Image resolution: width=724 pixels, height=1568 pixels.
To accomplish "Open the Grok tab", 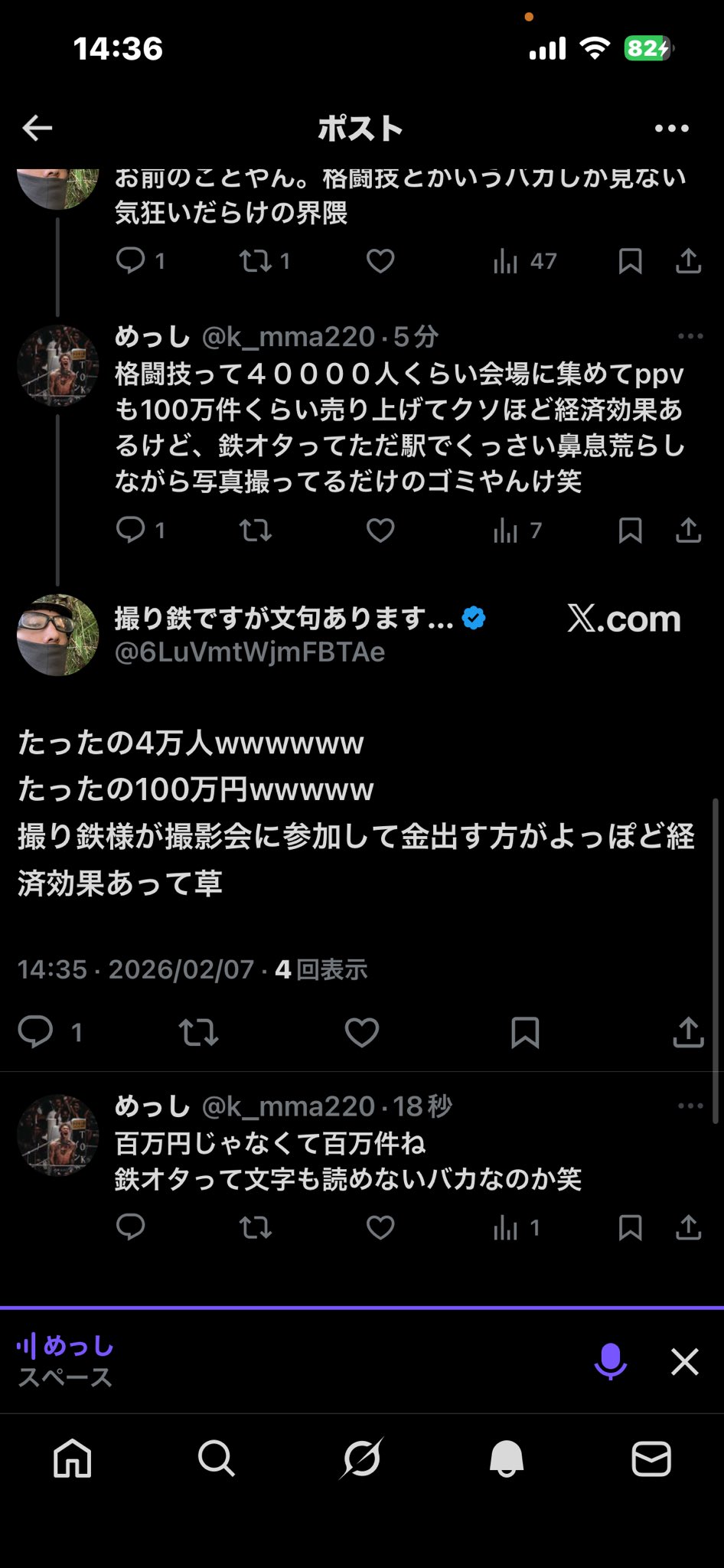I will (x=361, y=1459).
